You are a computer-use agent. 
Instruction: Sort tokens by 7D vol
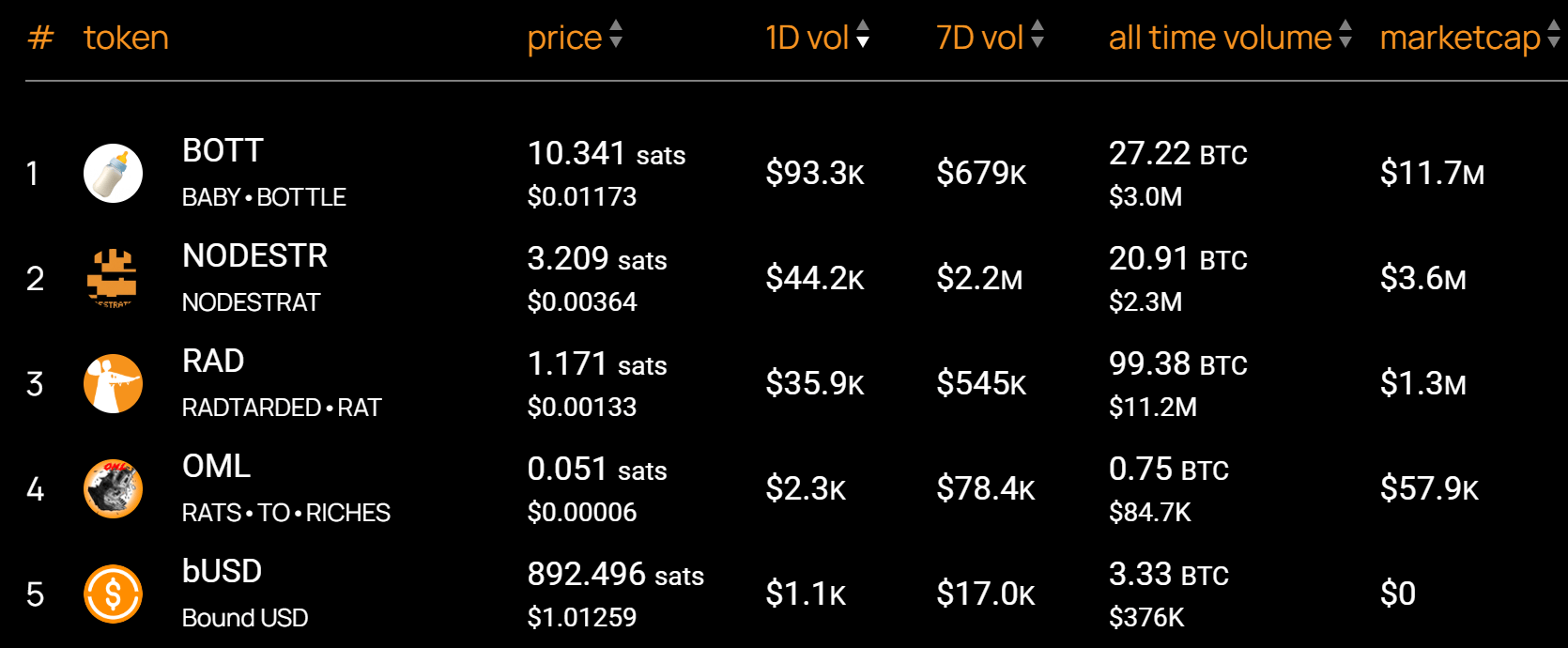[989, 38]
